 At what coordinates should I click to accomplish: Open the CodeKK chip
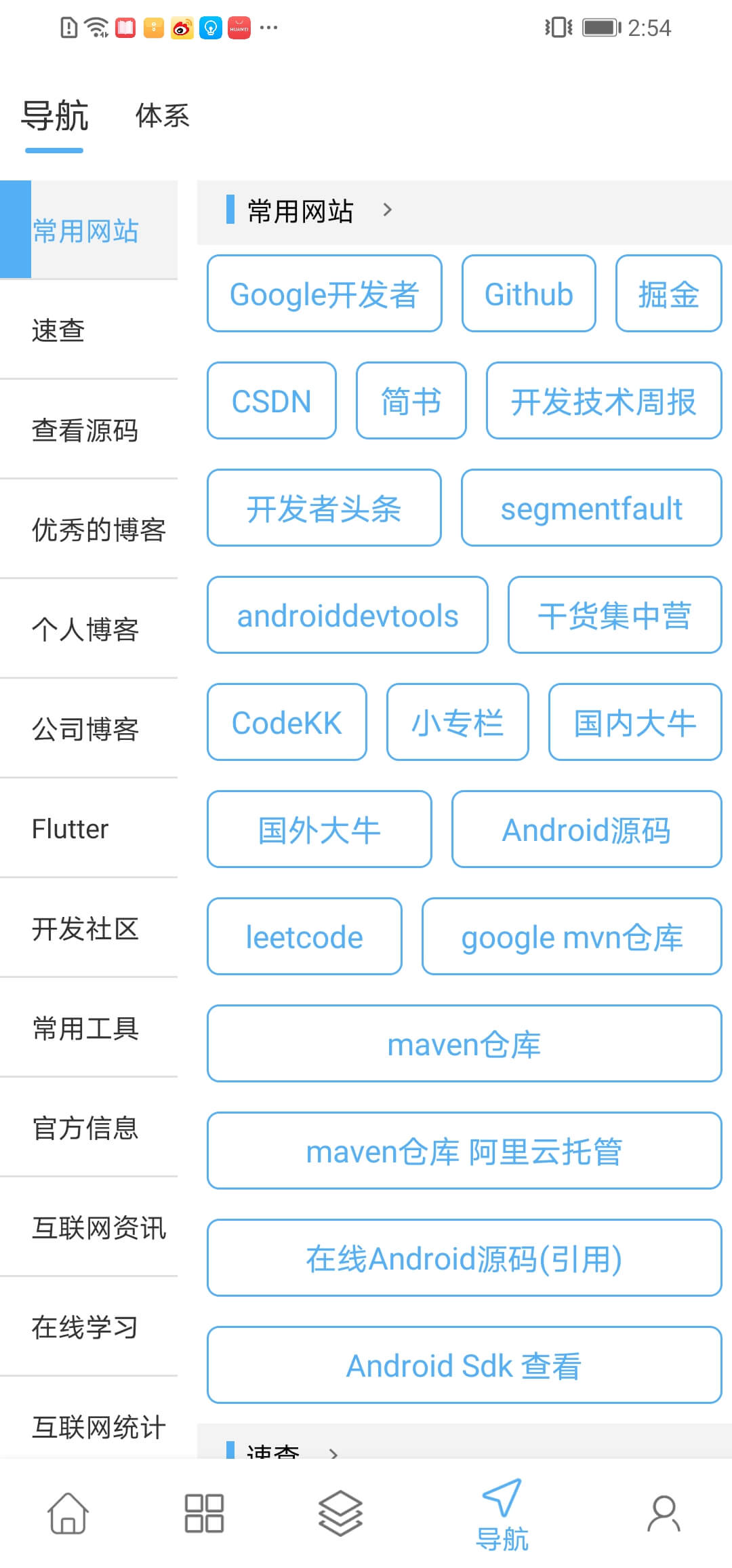pyautogui.click(x=287, y=723)
